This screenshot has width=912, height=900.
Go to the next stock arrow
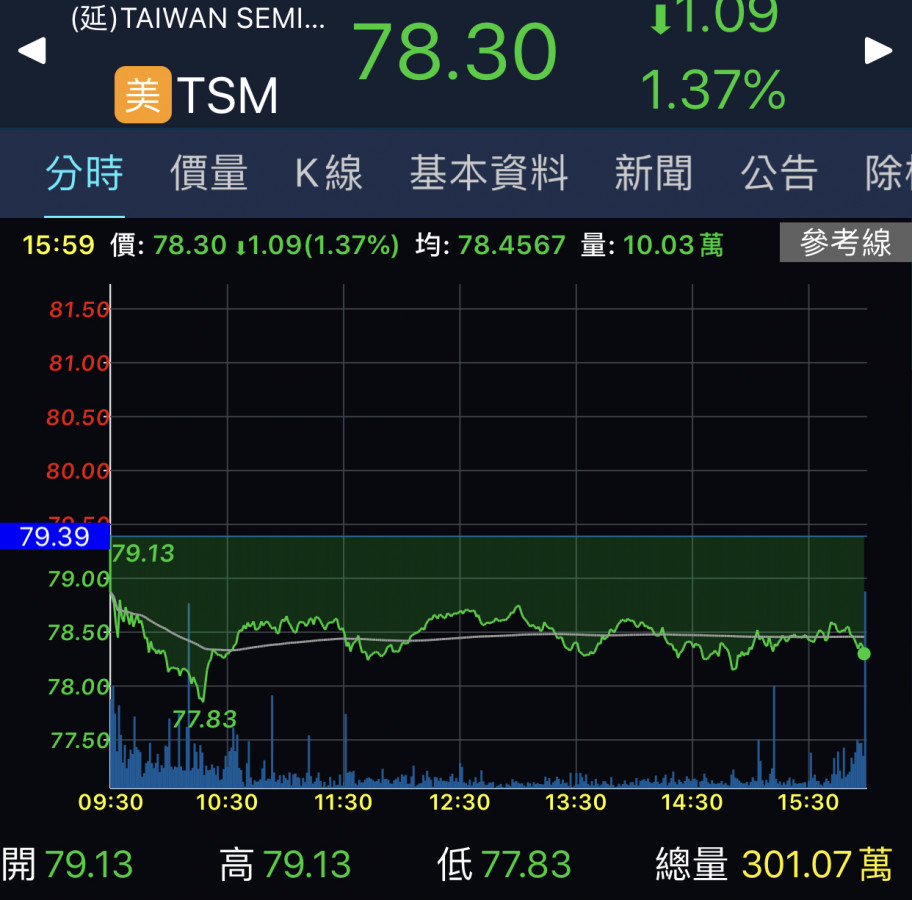click(x=879, y=51)
